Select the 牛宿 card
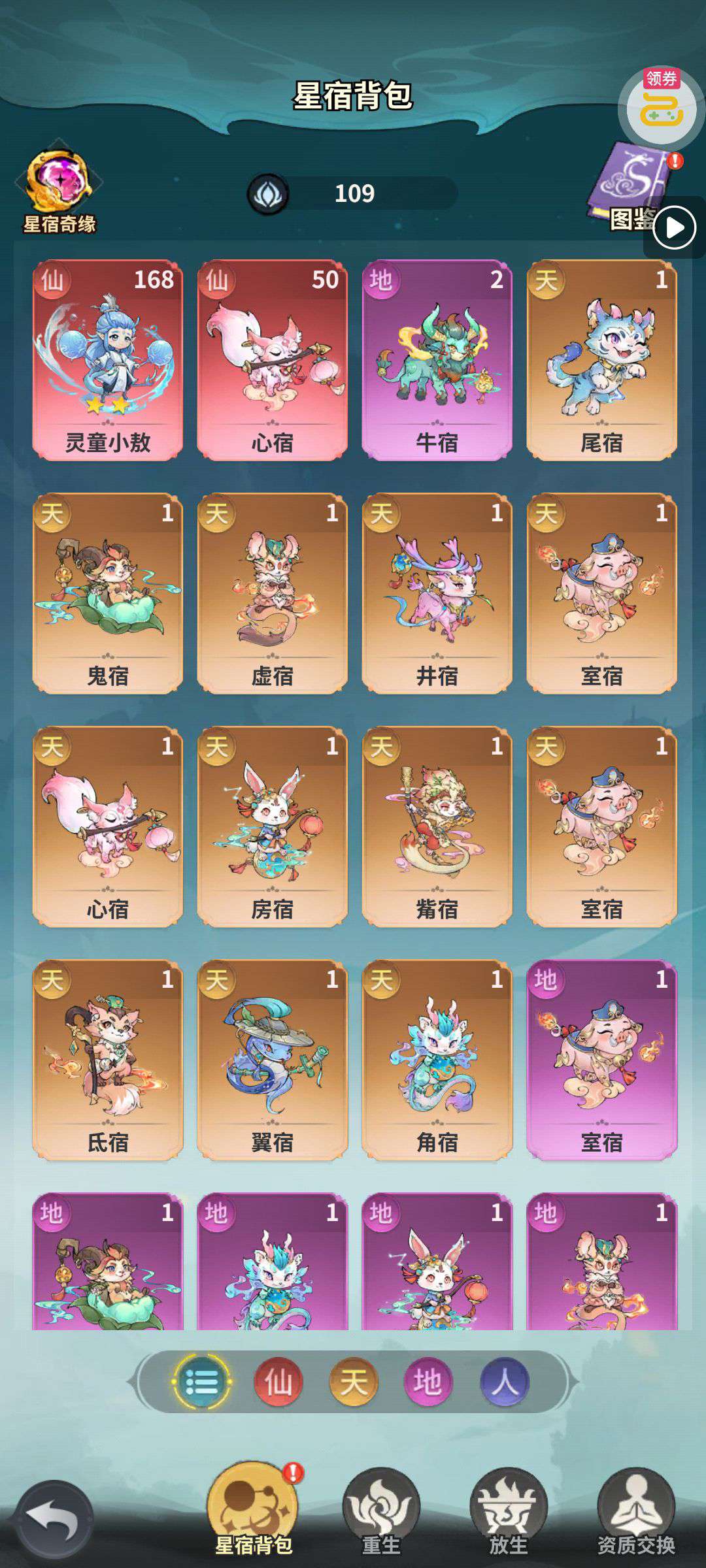The image size is (706, 1568). tap(437, 360)
